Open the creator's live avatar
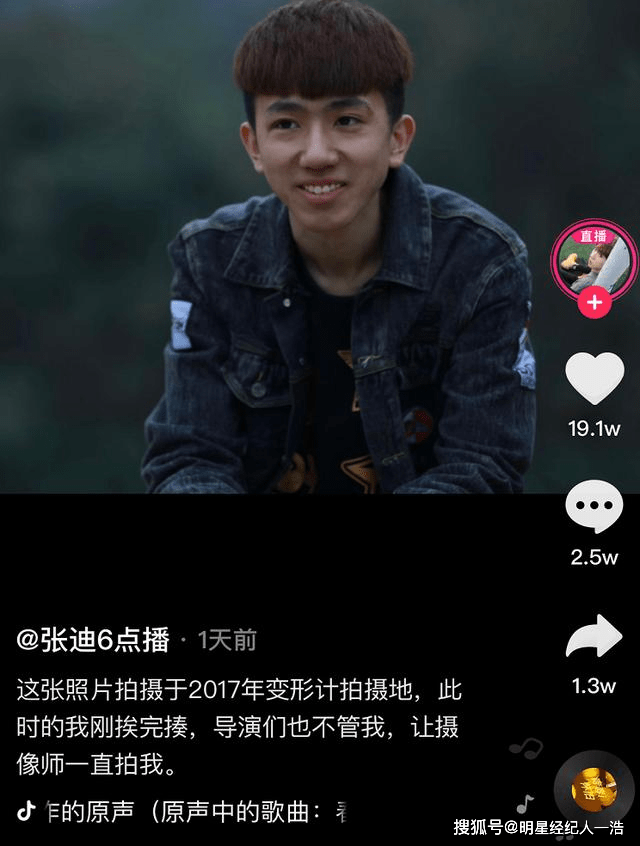This screenshot has height=846, width=640. tap(594, 260)
